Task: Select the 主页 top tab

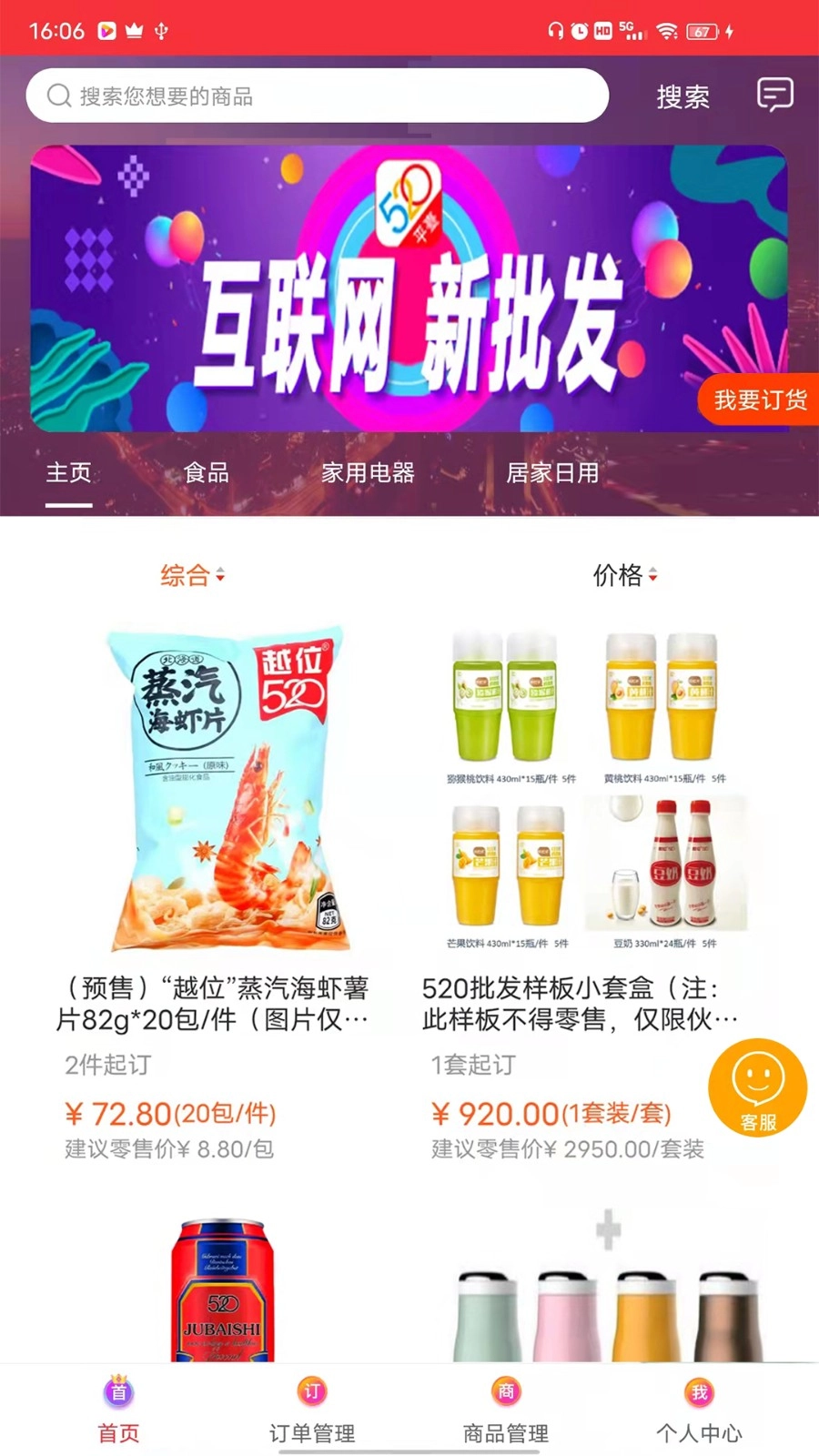Action: pyautogui.click(x=69, y=473)
